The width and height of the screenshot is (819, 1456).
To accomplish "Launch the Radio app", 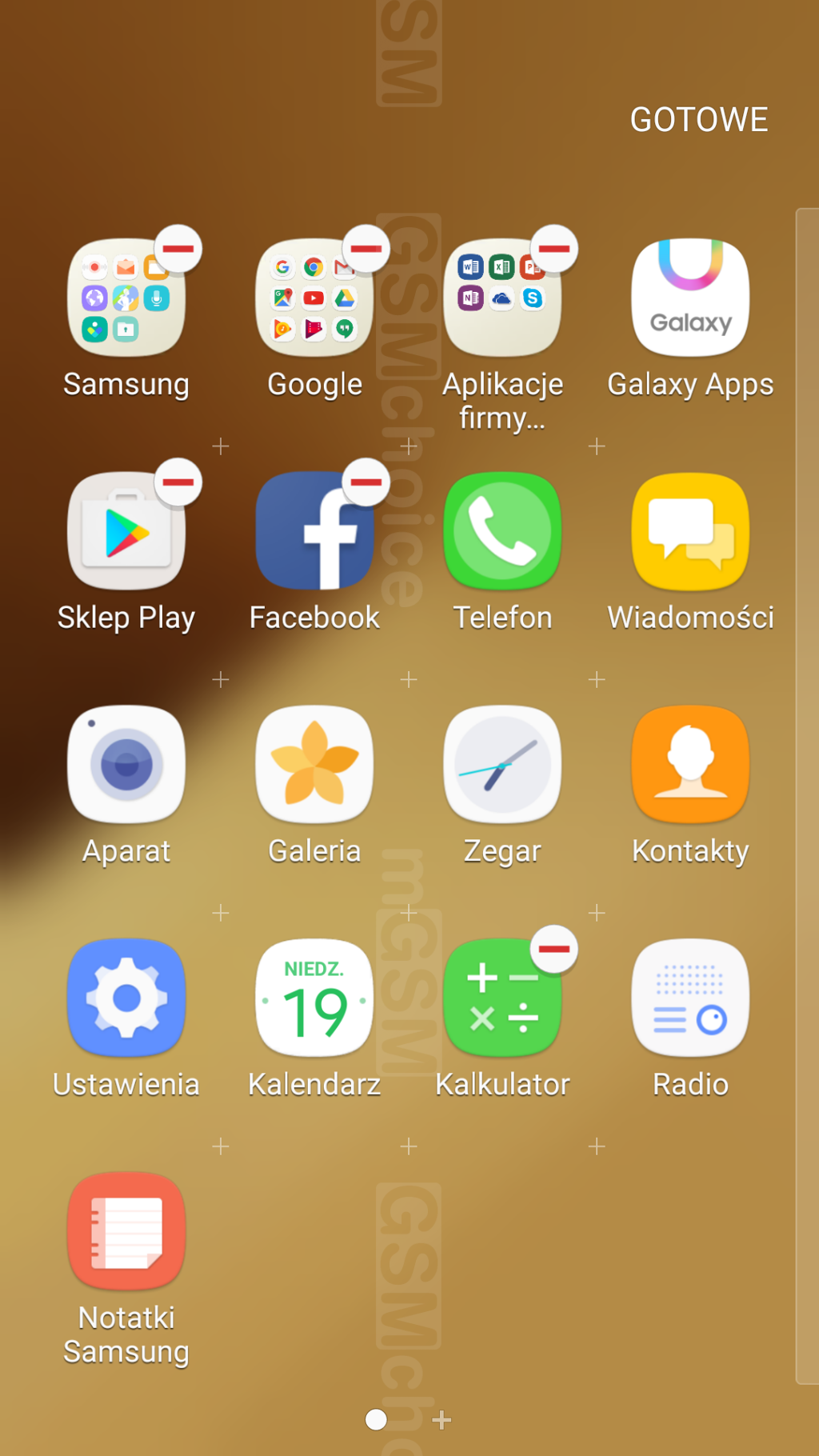I will click(690, 998).
